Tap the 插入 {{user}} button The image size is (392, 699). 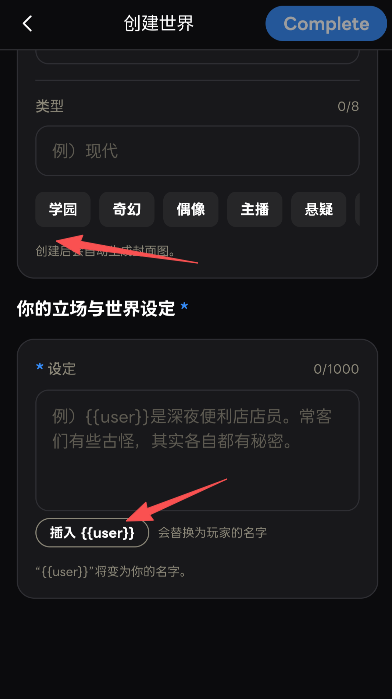coord(92,532)
